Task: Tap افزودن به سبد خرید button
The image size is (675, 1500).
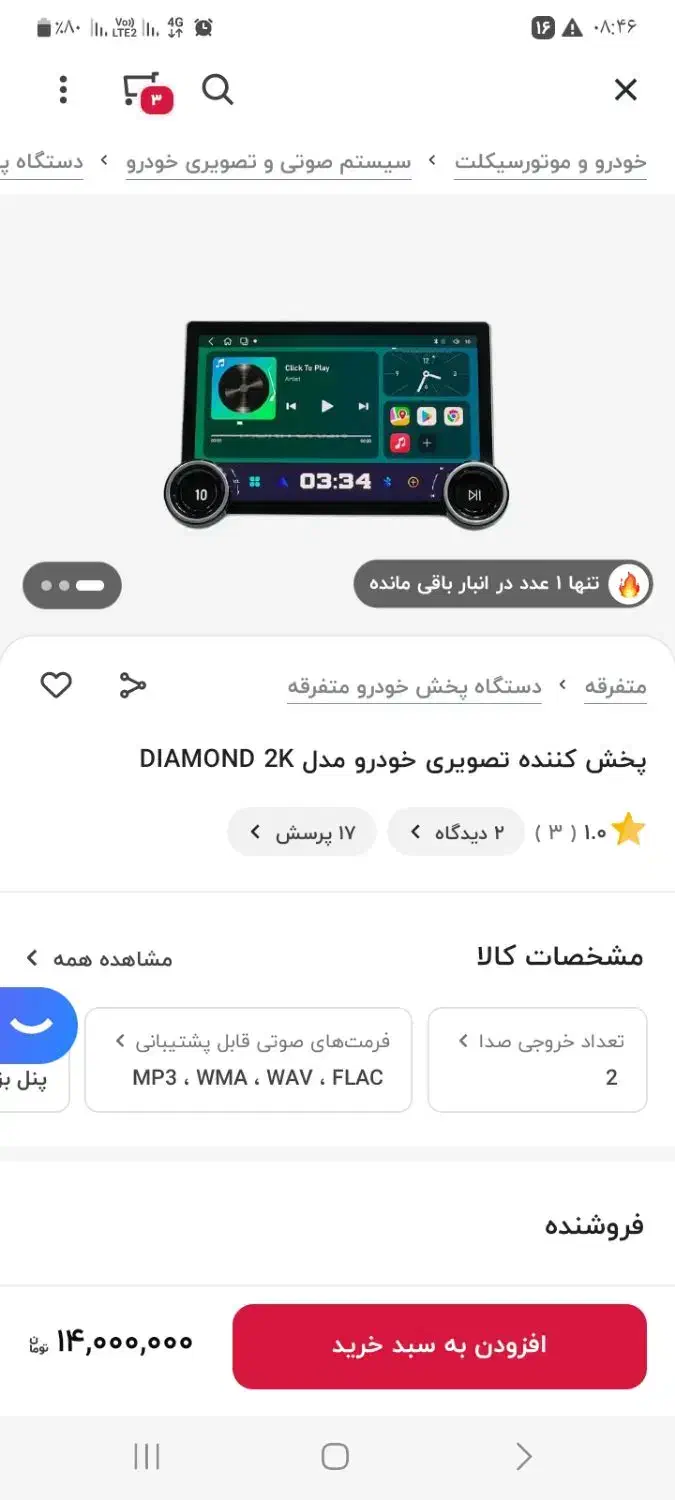Action: 439,1345
